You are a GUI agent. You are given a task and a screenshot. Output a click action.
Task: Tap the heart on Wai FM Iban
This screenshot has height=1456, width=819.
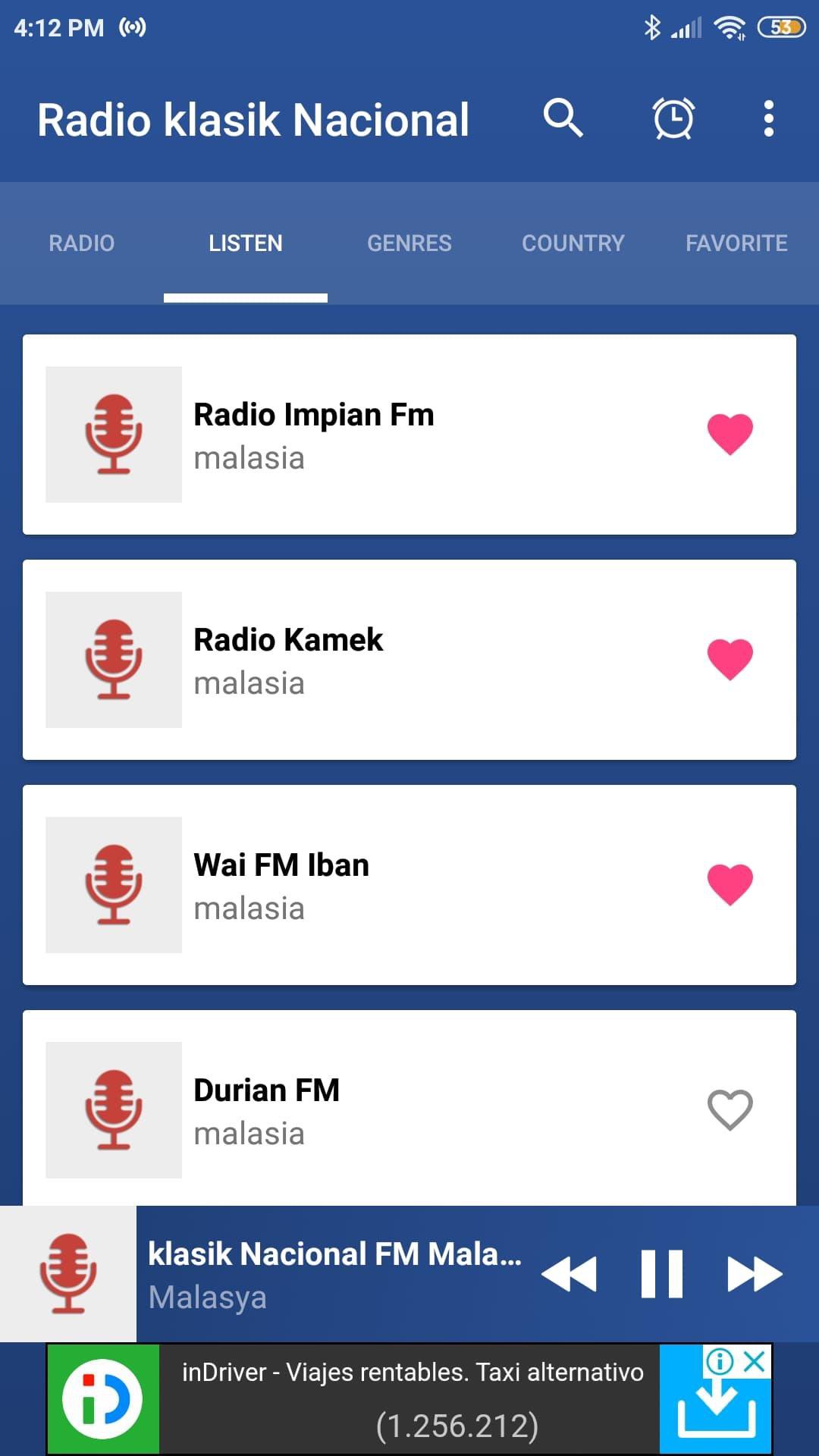click(x=730, y=884)
